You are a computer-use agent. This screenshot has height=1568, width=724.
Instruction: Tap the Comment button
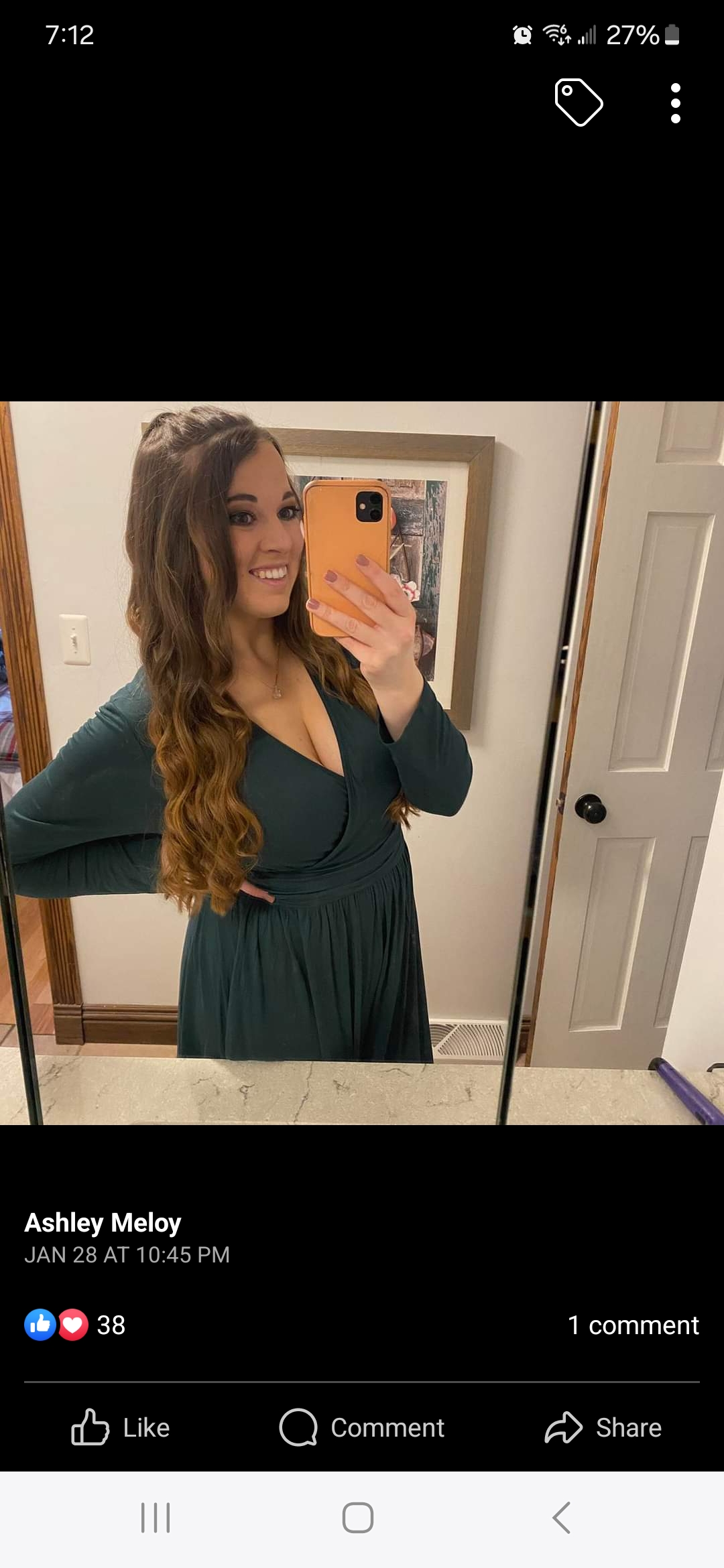coord(362,1427)
